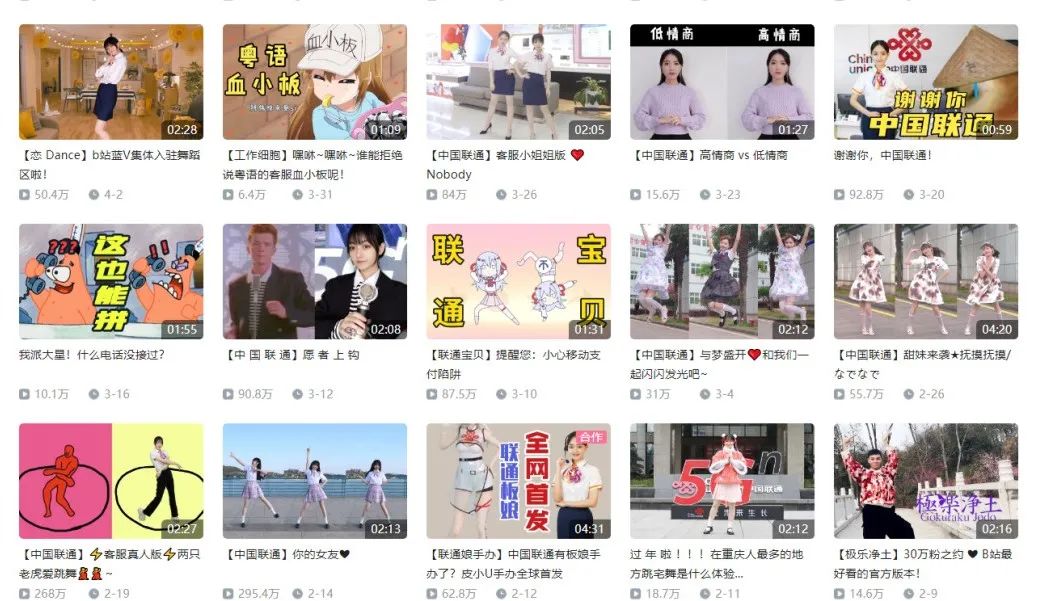Play the 你的女友 video
The image size is (1038, 601).
(314, 481)
